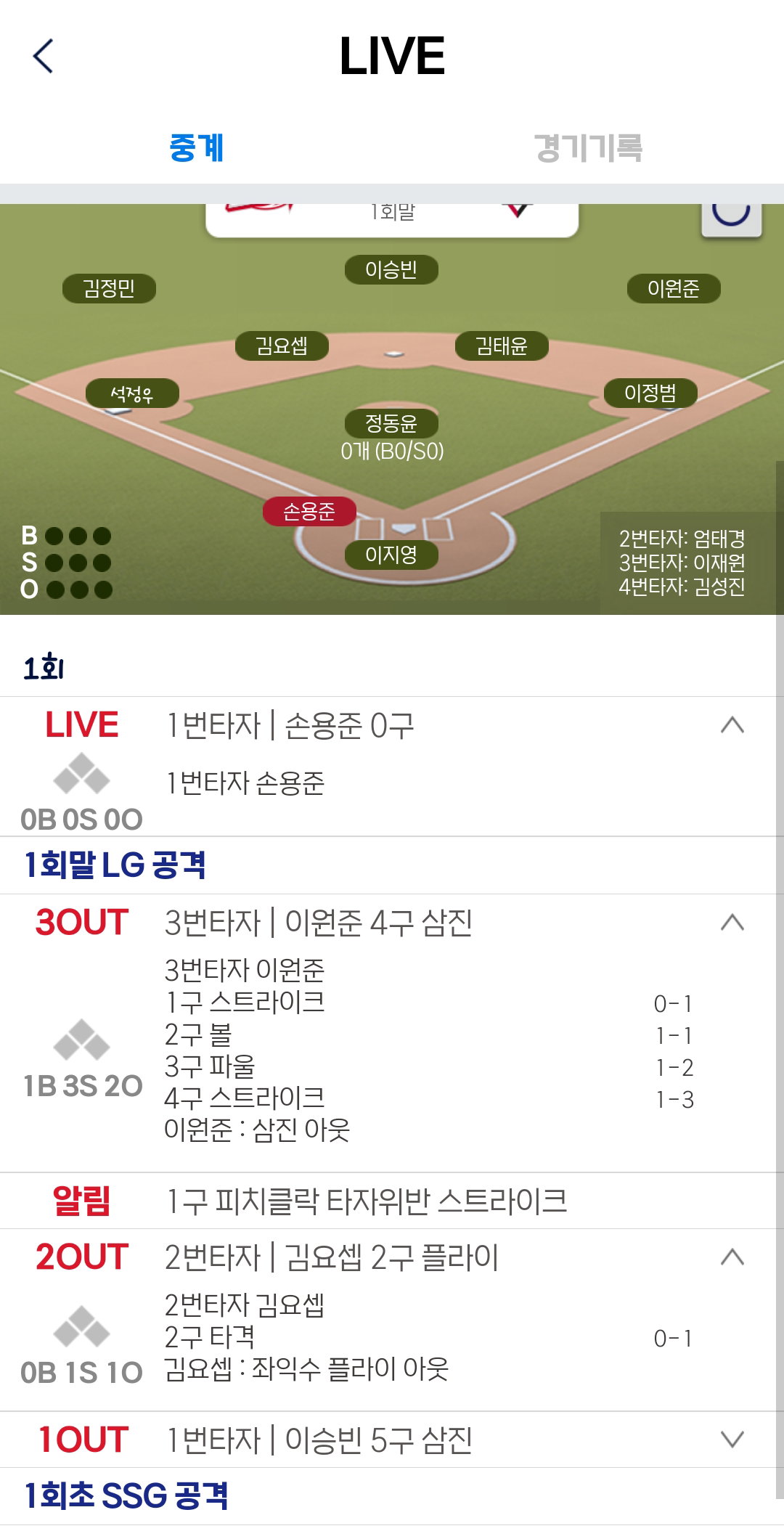Expand the 1OUT 이승빈 삼진 entry

click(732, 1439)
